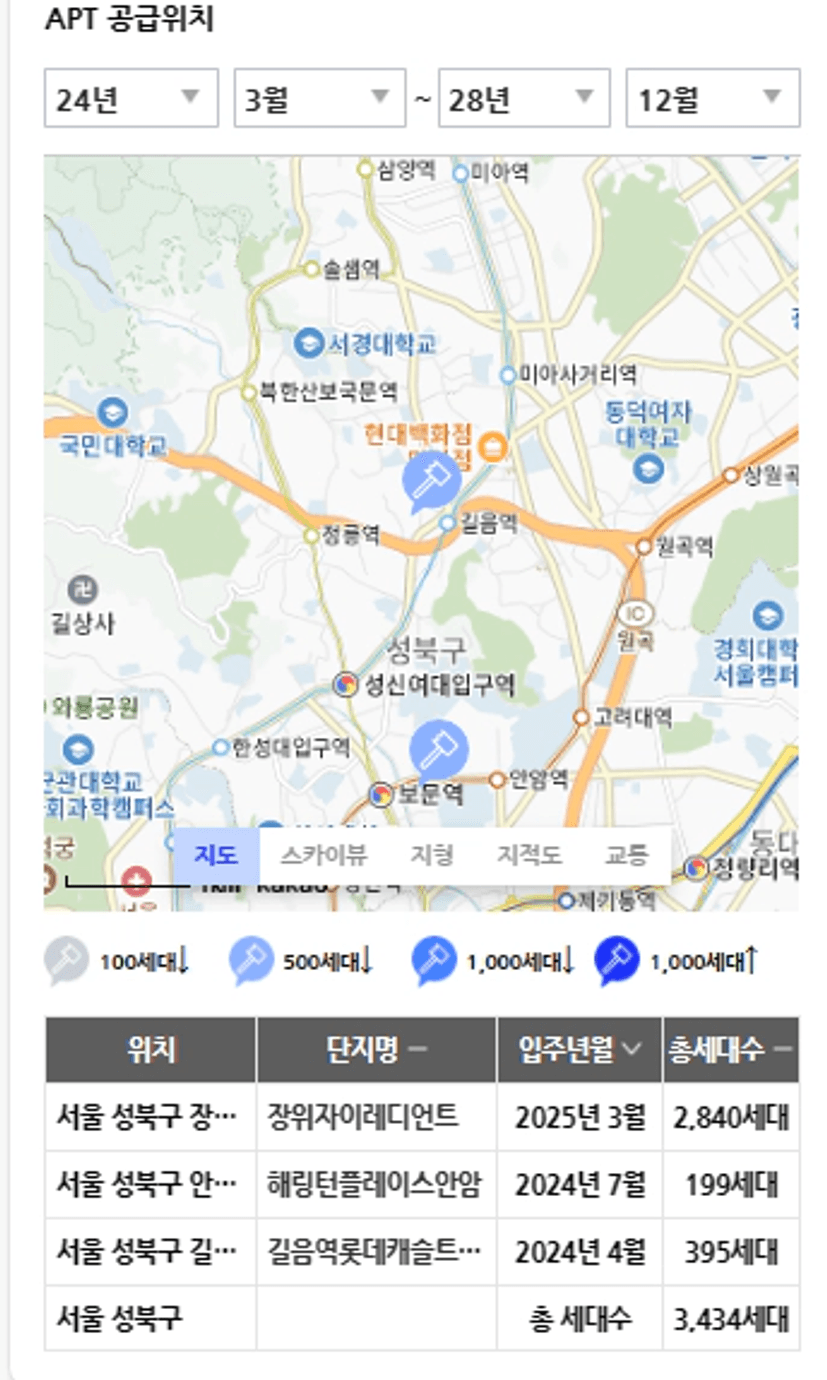Tap the apartment marker near 길음역
The height and width of the screenshot is (1380, 827).
coord(431,481)
